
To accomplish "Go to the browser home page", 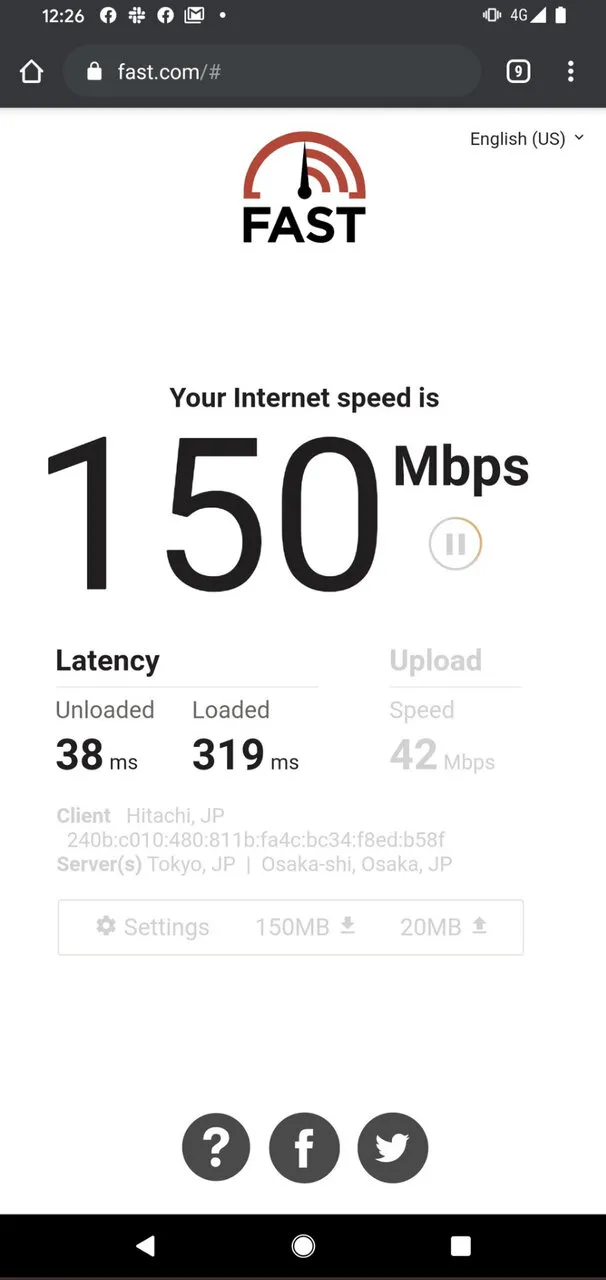I will click(x=32, y=71).
